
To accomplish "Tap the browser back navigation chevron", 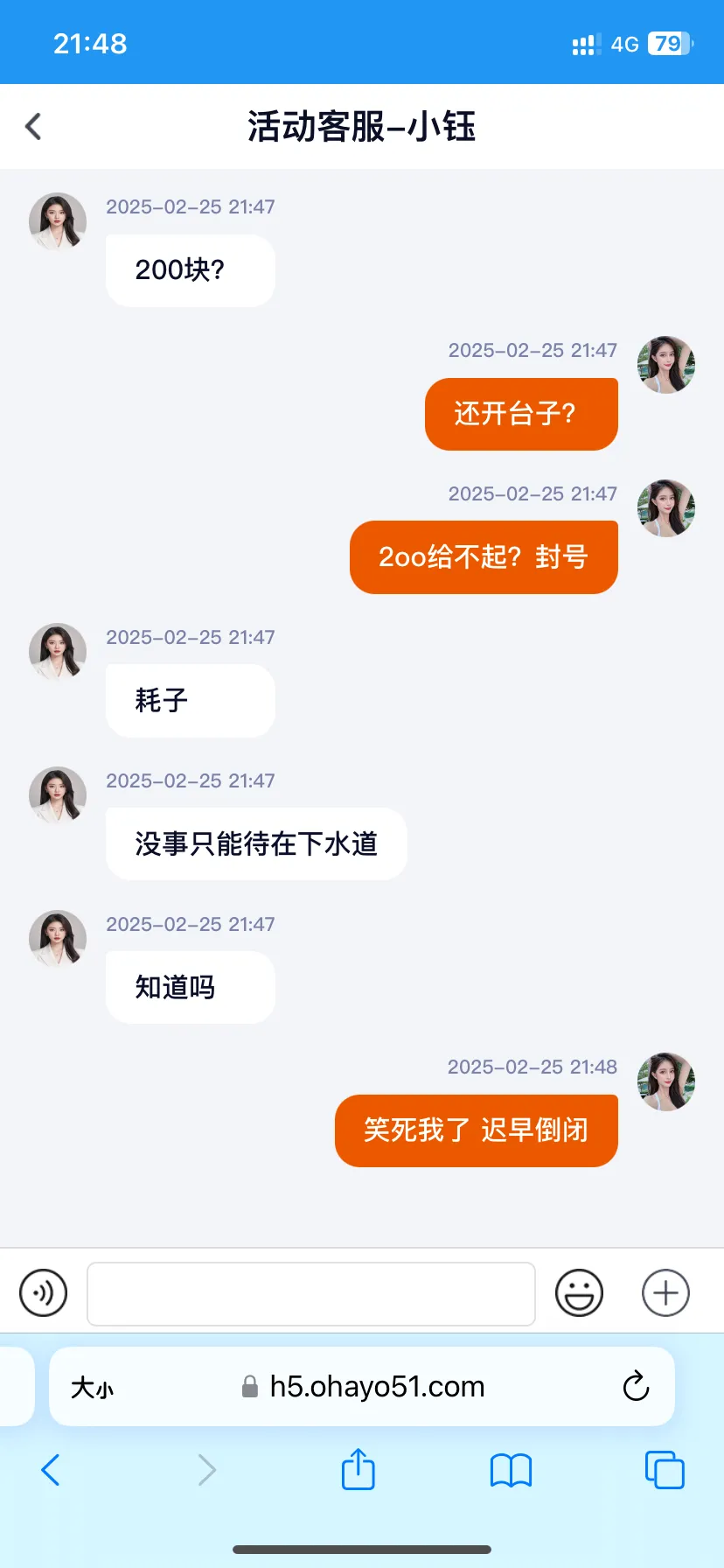I will [x=50, y=1470].
